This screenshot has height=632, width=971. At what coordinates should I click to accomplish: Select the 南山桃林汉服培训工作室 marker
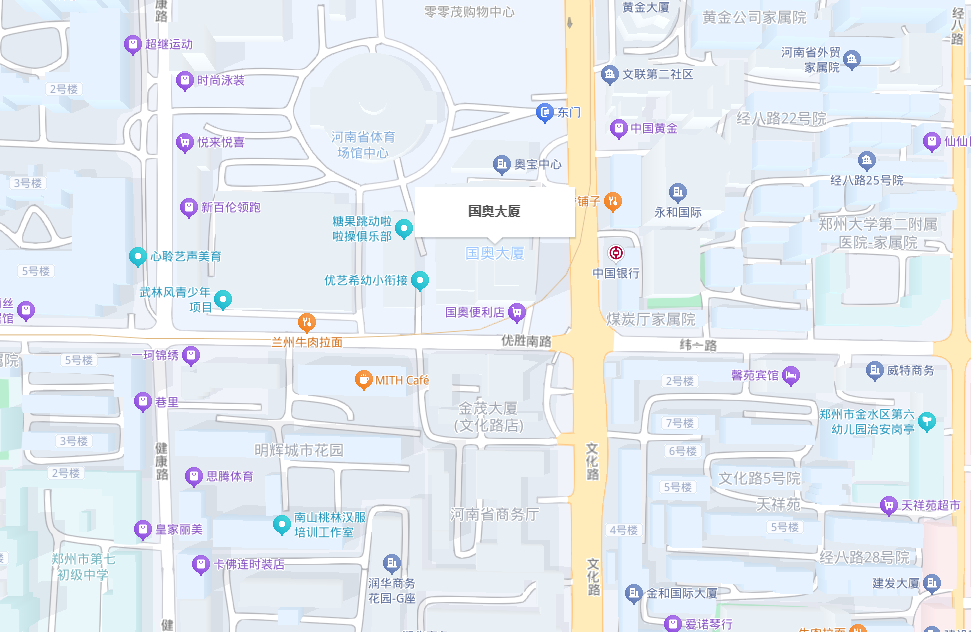click(x=282, y=524)
